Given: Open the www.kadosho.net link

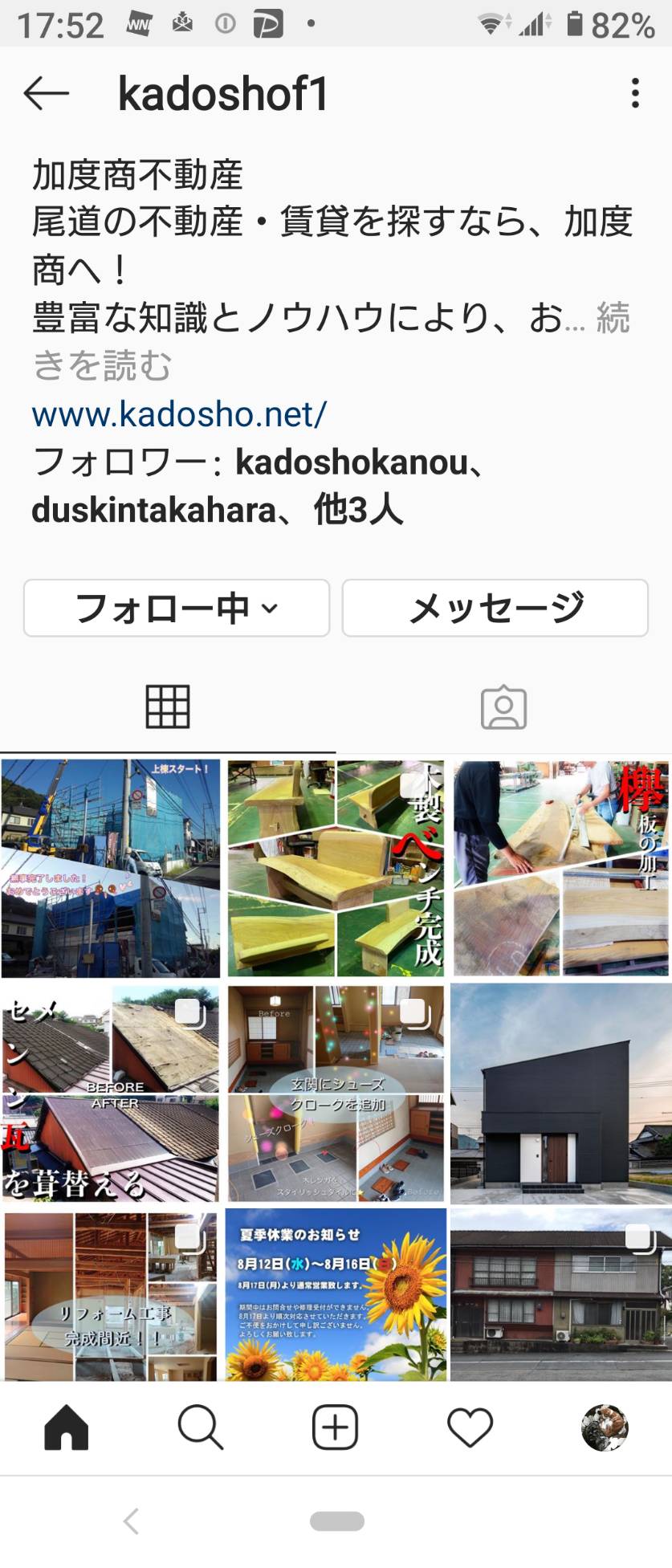Looking at the screenshot, I should point(179,414).
